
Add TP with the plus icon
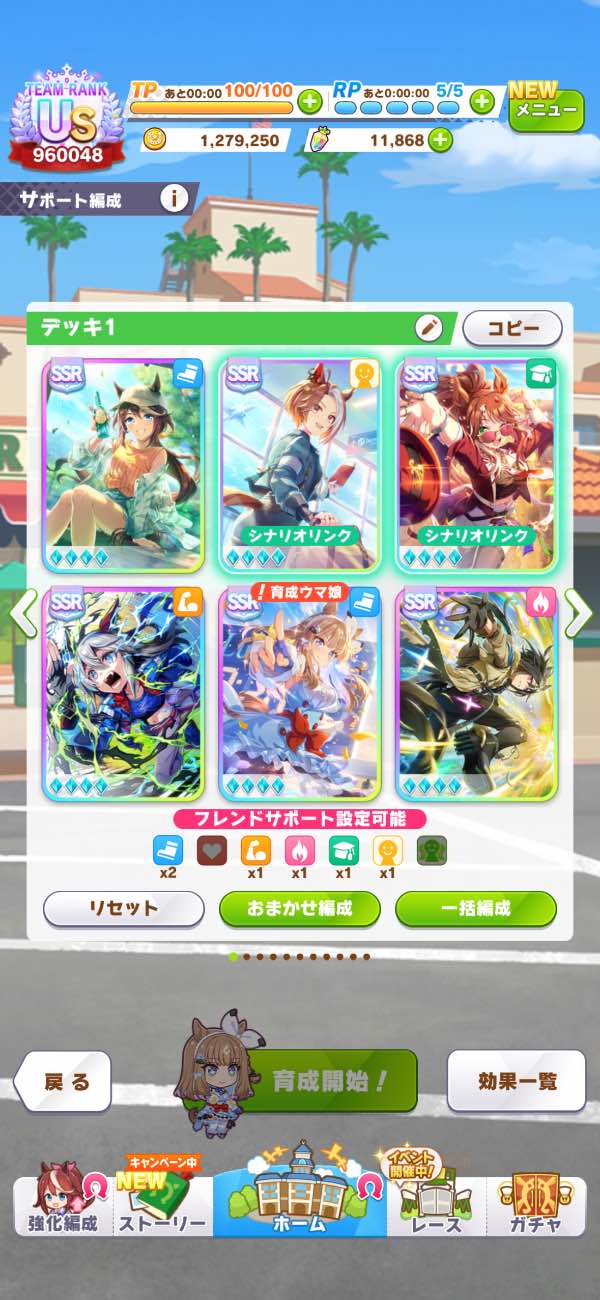(309, 101)
